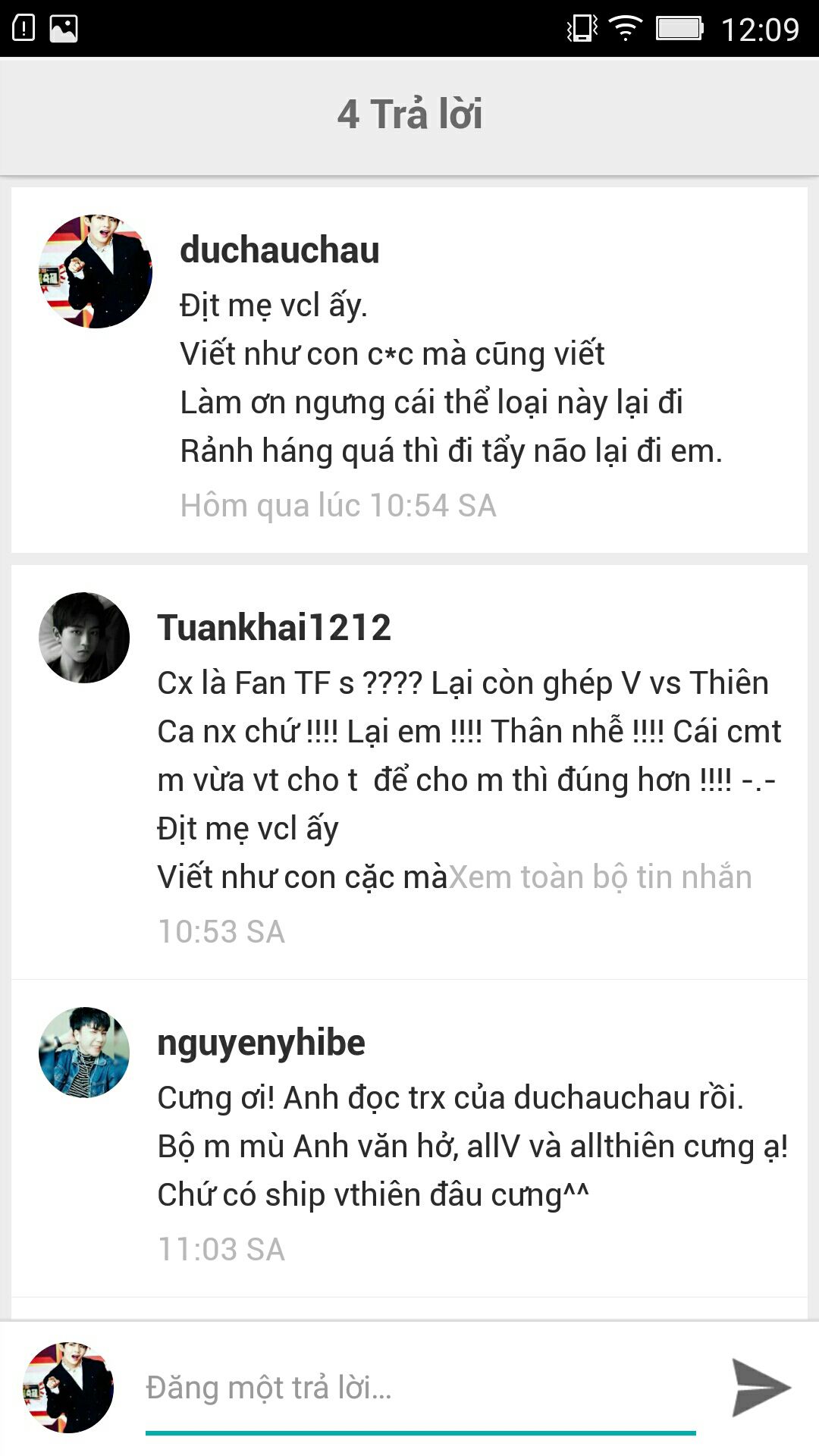The image size is (819, 1456).
Task: View Tuankhai1212's avatar profile
Action: click(84, 638)
